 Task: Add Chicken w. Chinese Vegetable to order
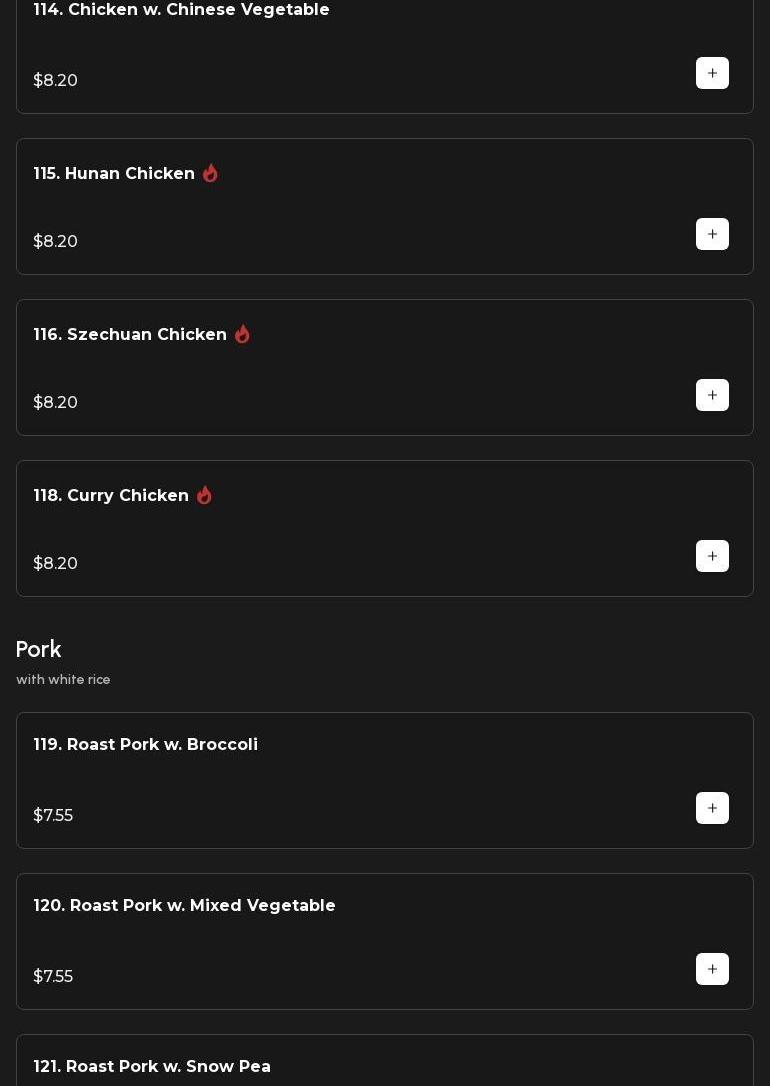712,73
